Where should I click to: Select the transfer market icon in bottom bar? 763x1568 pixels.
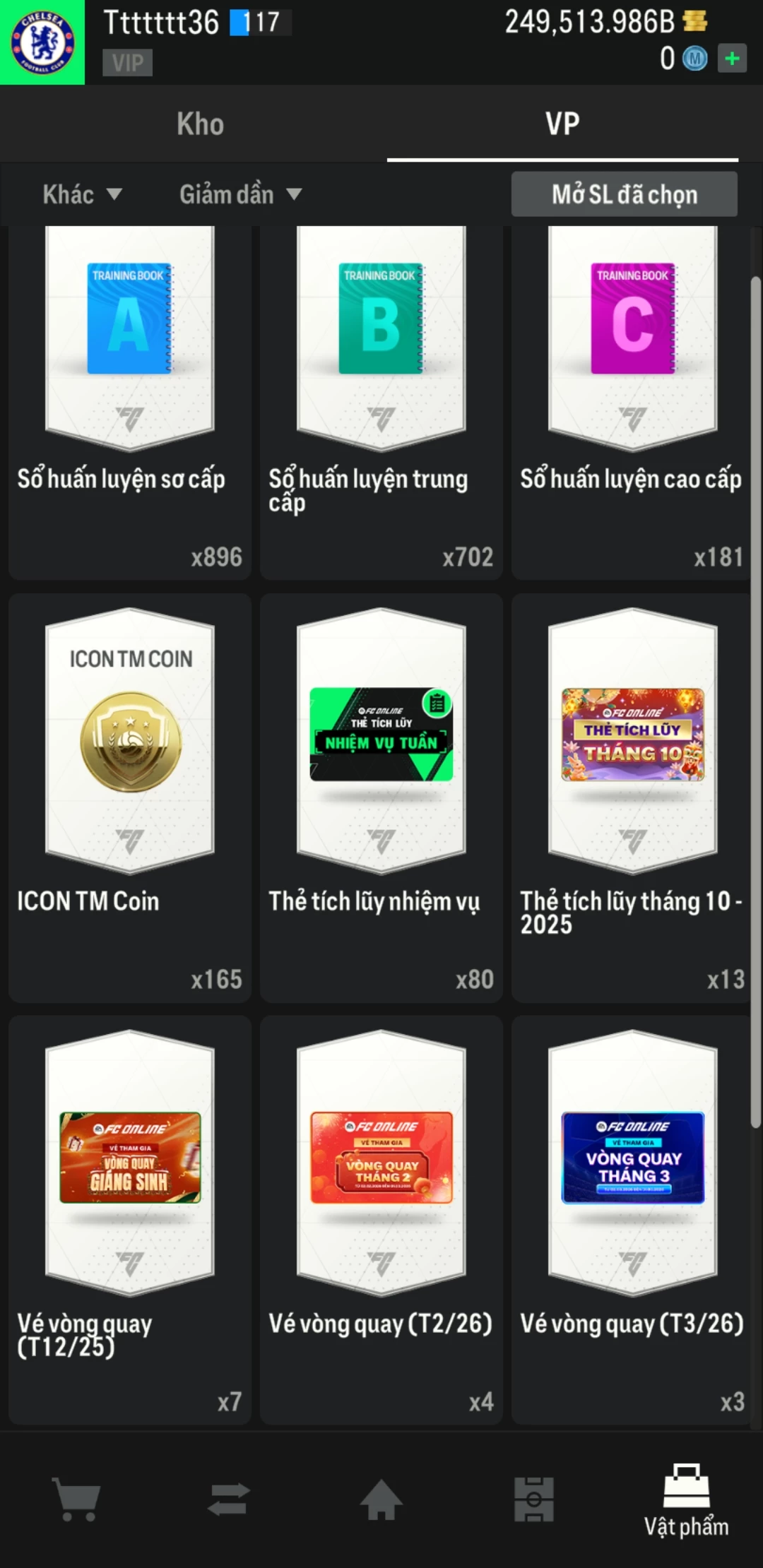coord(229,1499)
